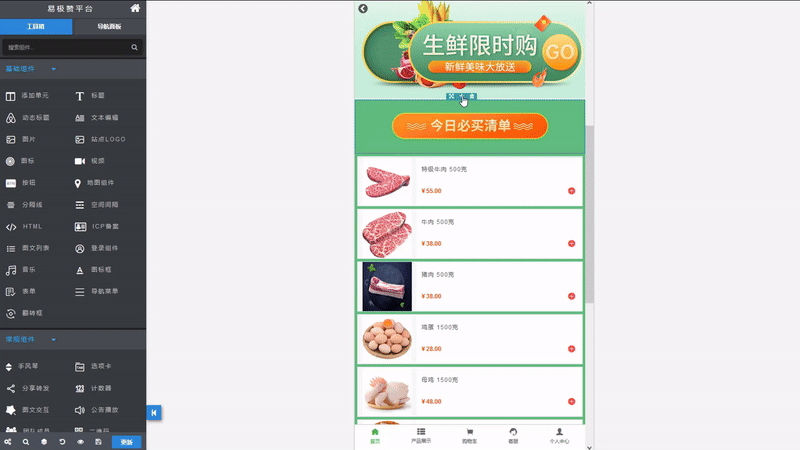800x450 pixels.
Task: Open the 购物车 tab
Action: [x=468, y=436]
